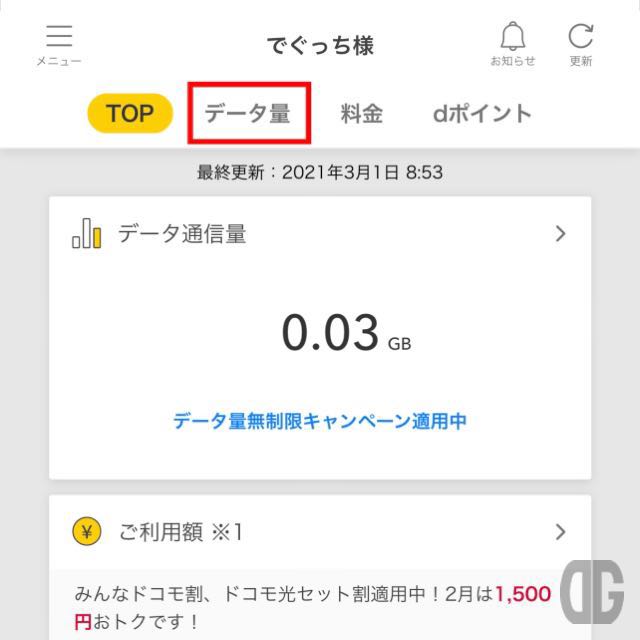Image resolution: width=640 pixels, height=640 pixels.
Task: Switch to the 料金 tab
Action: (x=361, y=114)
